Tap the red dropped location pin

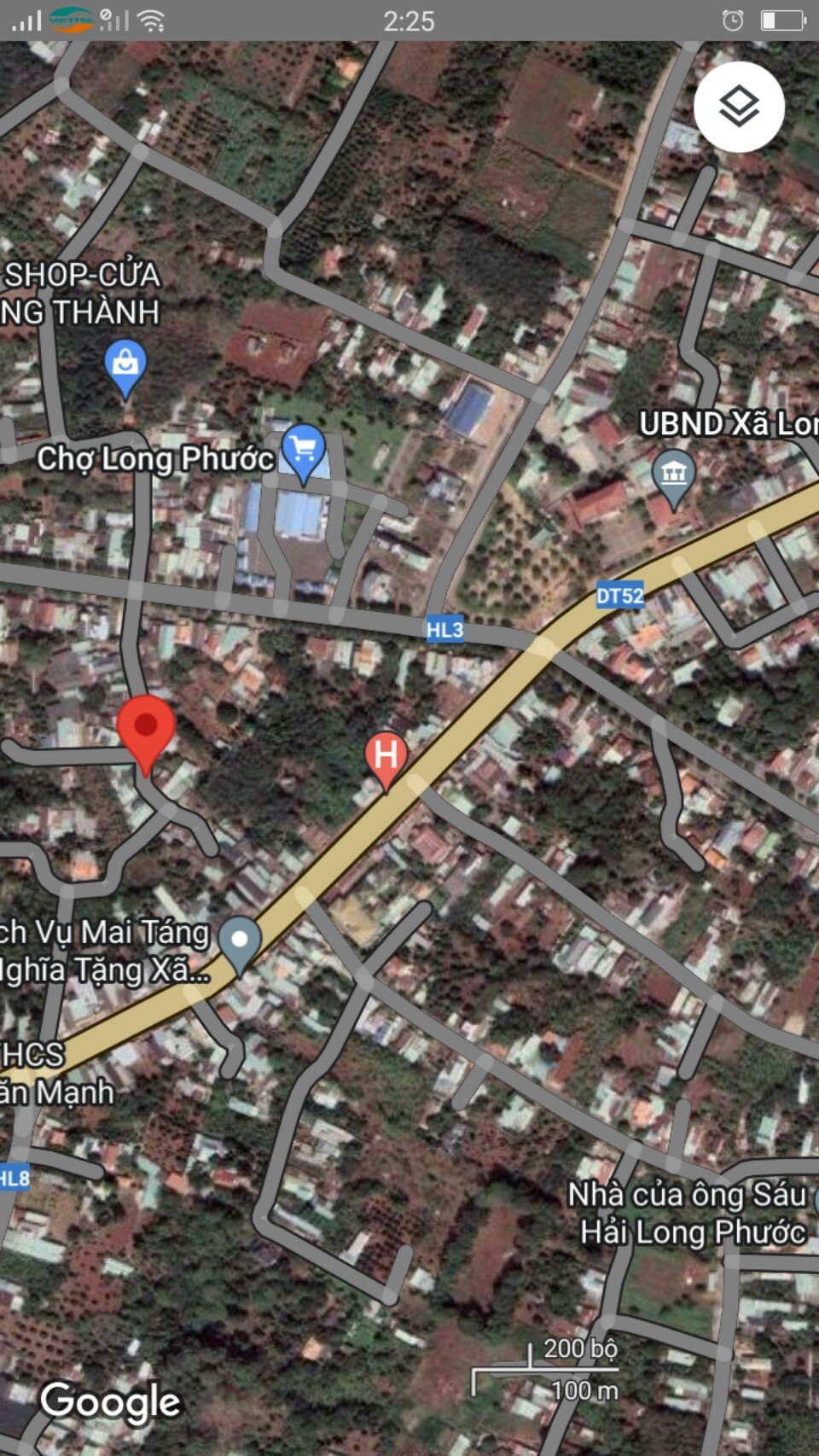[146, 728]
